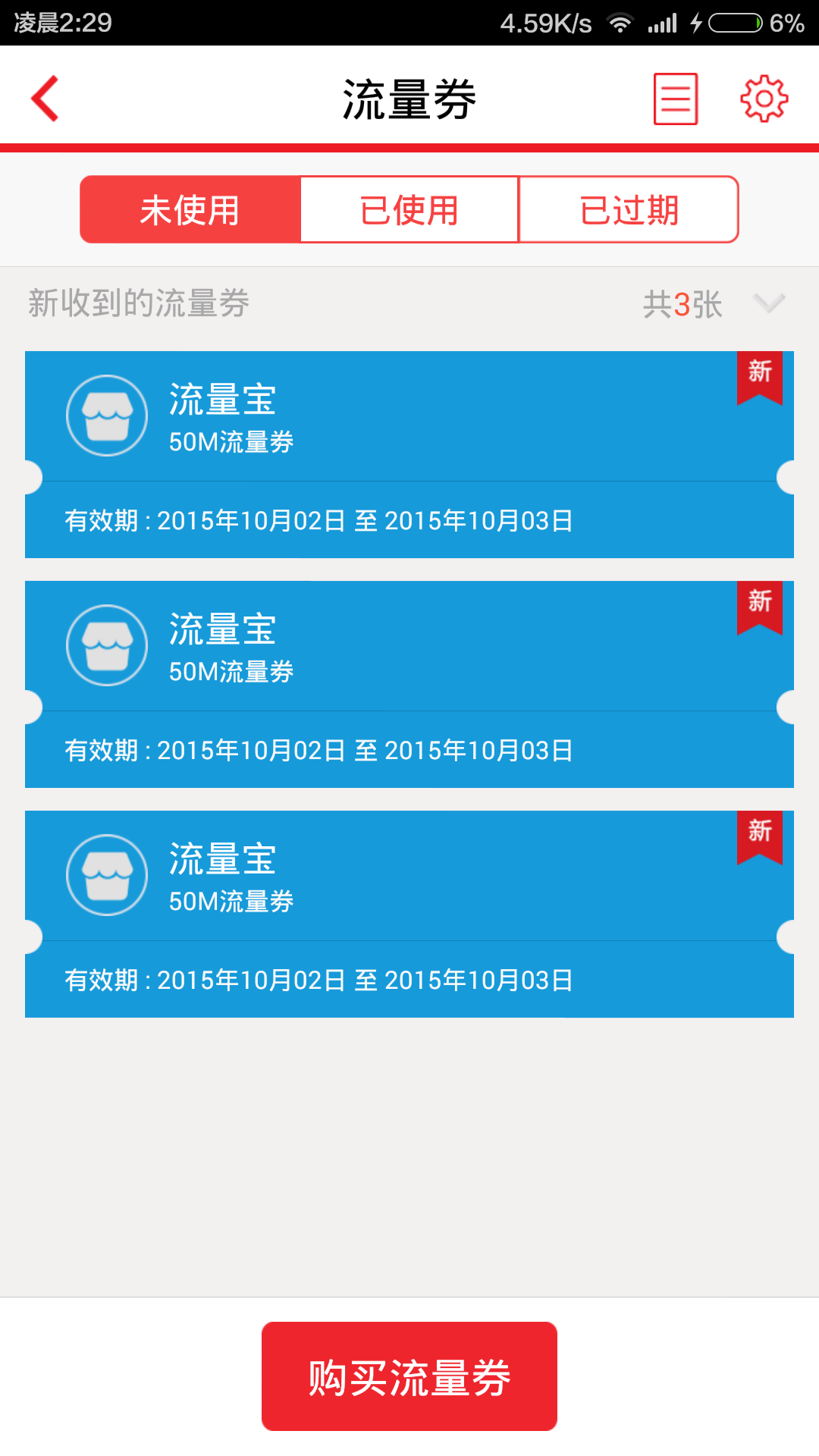The image size is (819, 1456).
Task: Tap the signal strength bars indicator
Action: 662,23
